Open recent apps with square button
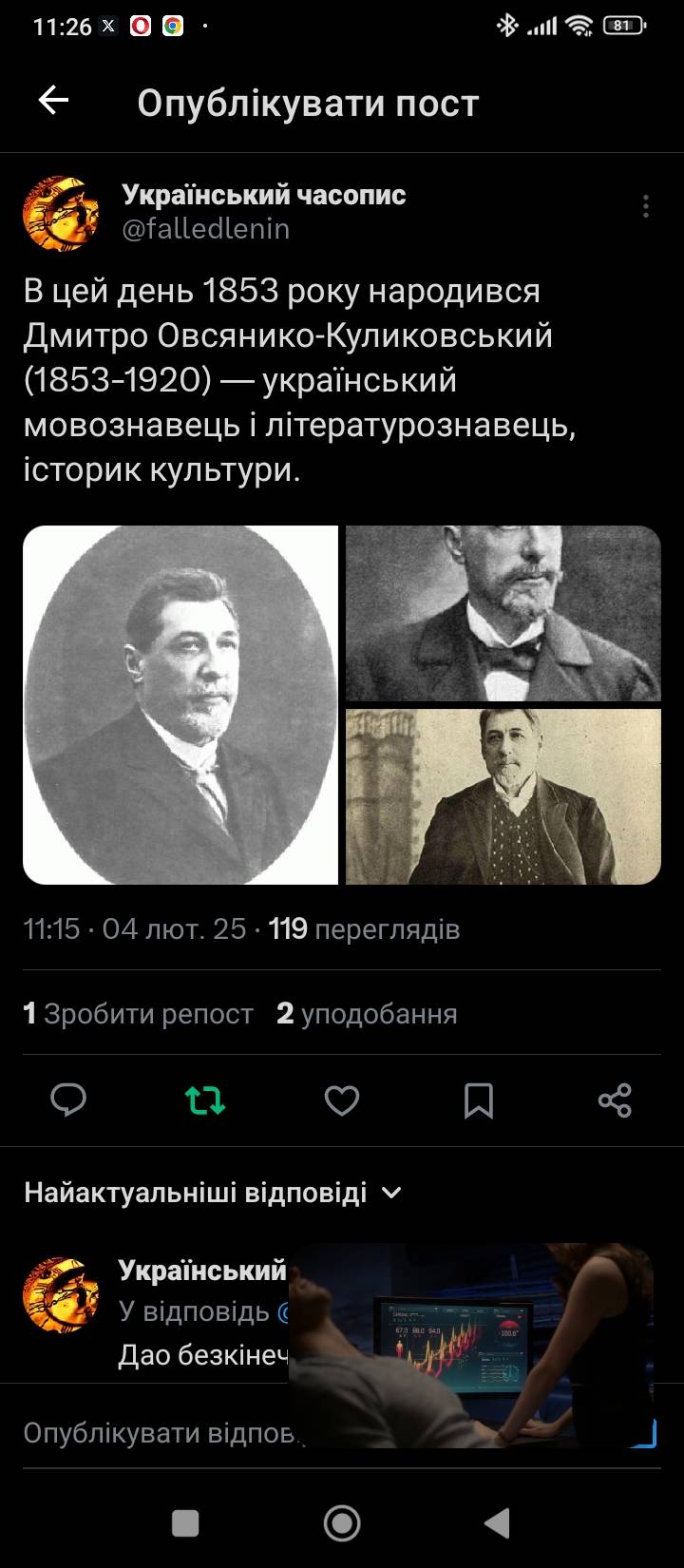Viewport: 684px width, 1568px height. click(185, 1523)
